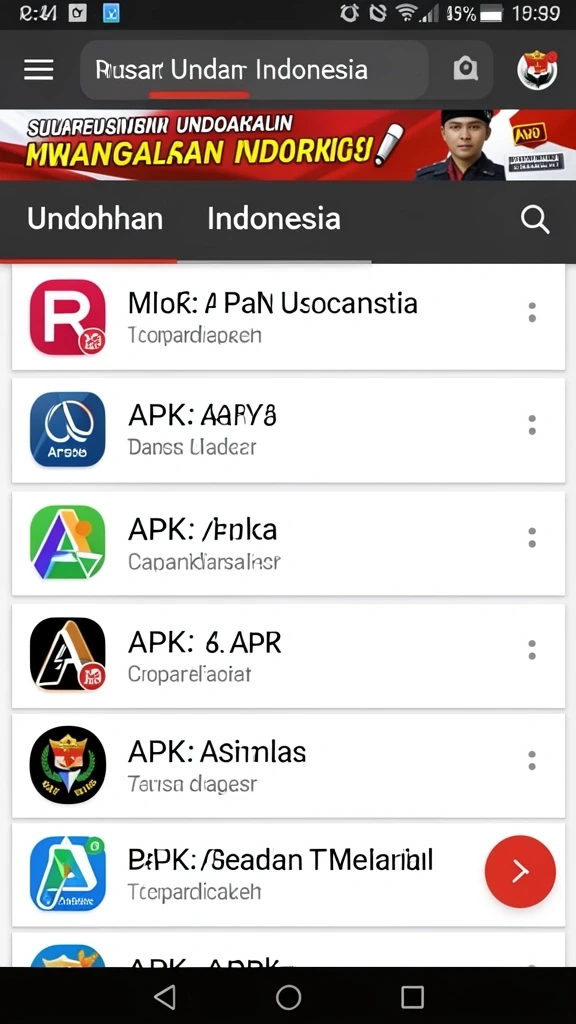Viewport: 576px width, 1024px height.
Task: Switch to the Indonesia tab
Action: (x=274, y=219)
